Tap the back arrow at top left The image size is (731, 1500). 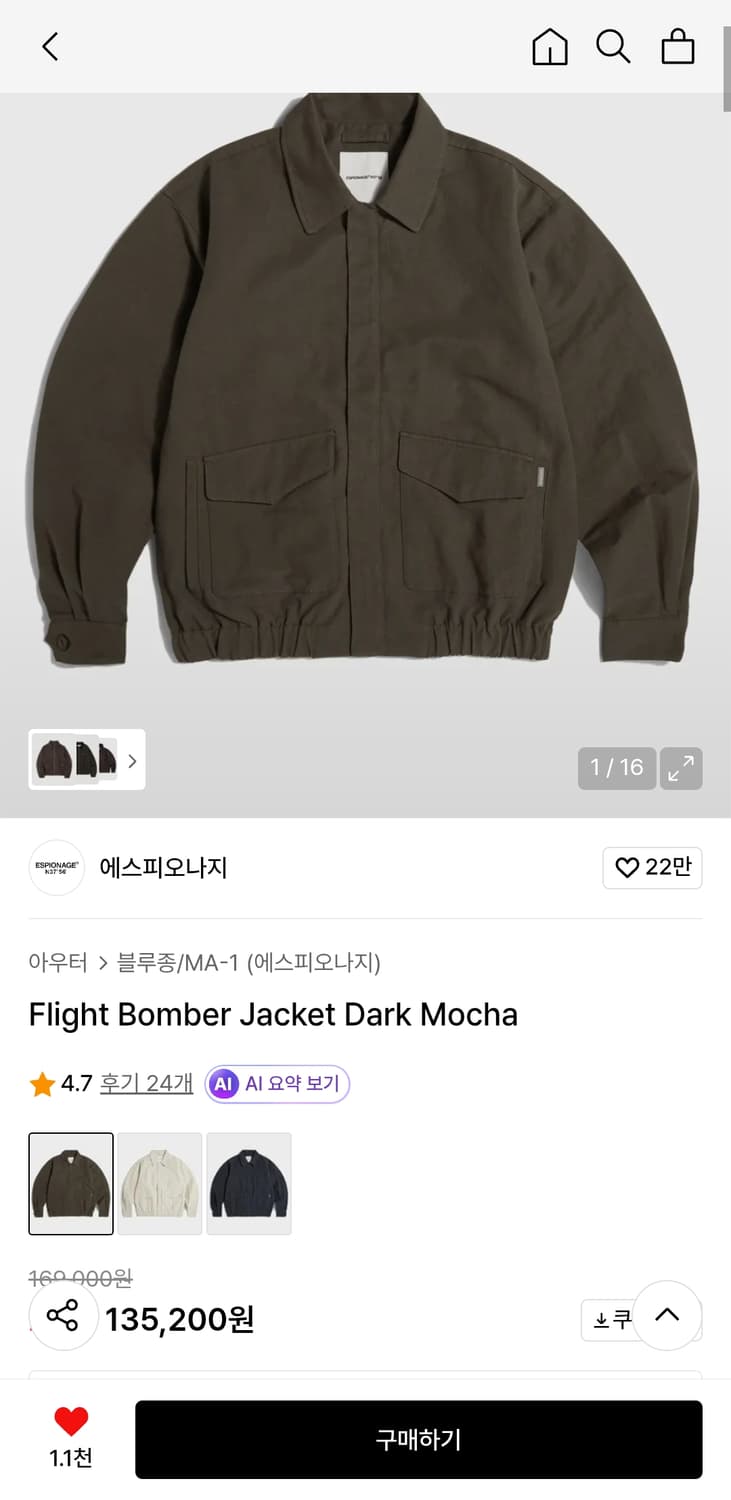(50, 46)
